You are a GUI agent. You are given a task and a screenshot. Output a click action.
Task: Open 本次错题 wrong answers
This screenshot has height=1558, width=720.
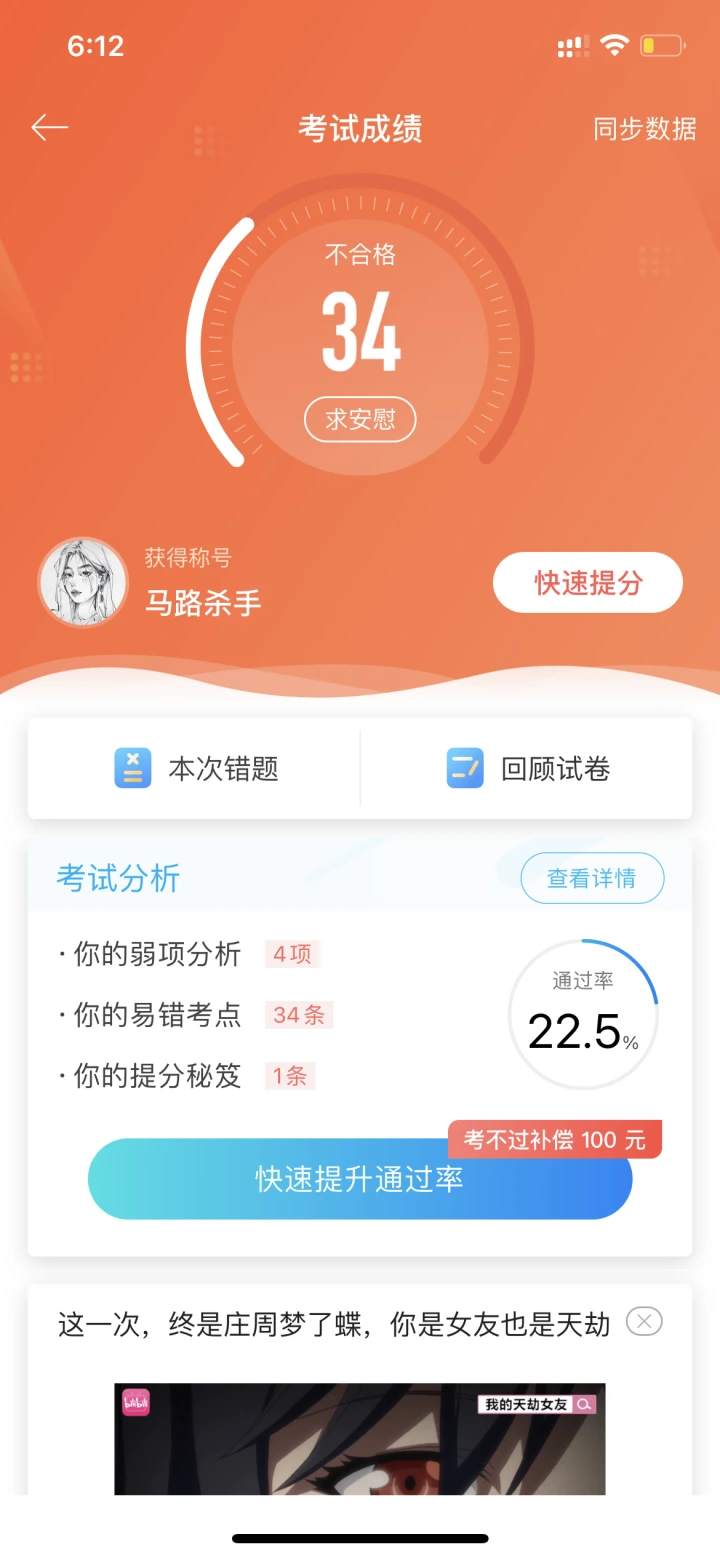point(196,769)
